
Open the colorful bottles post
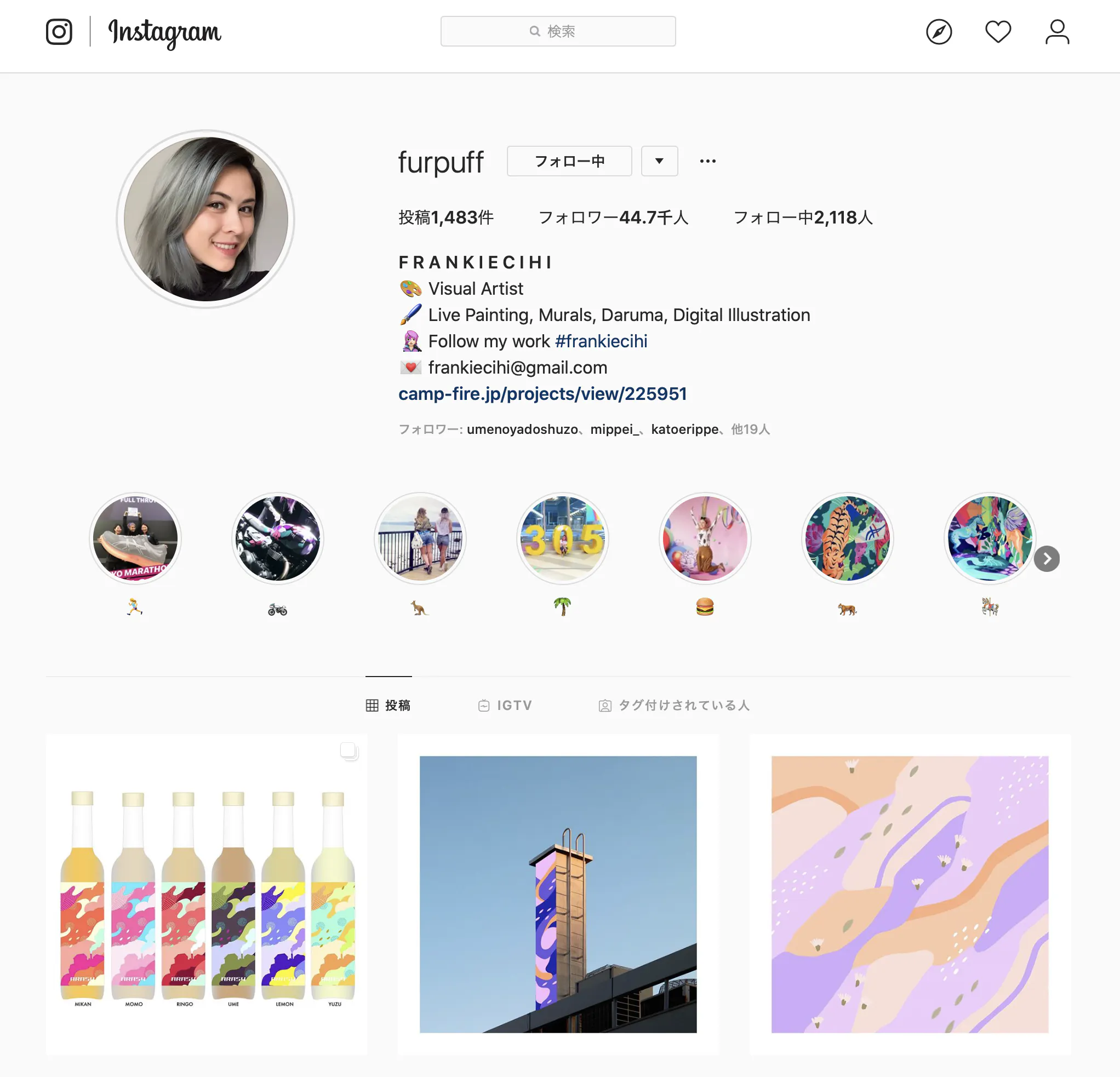tap(207, 894)
